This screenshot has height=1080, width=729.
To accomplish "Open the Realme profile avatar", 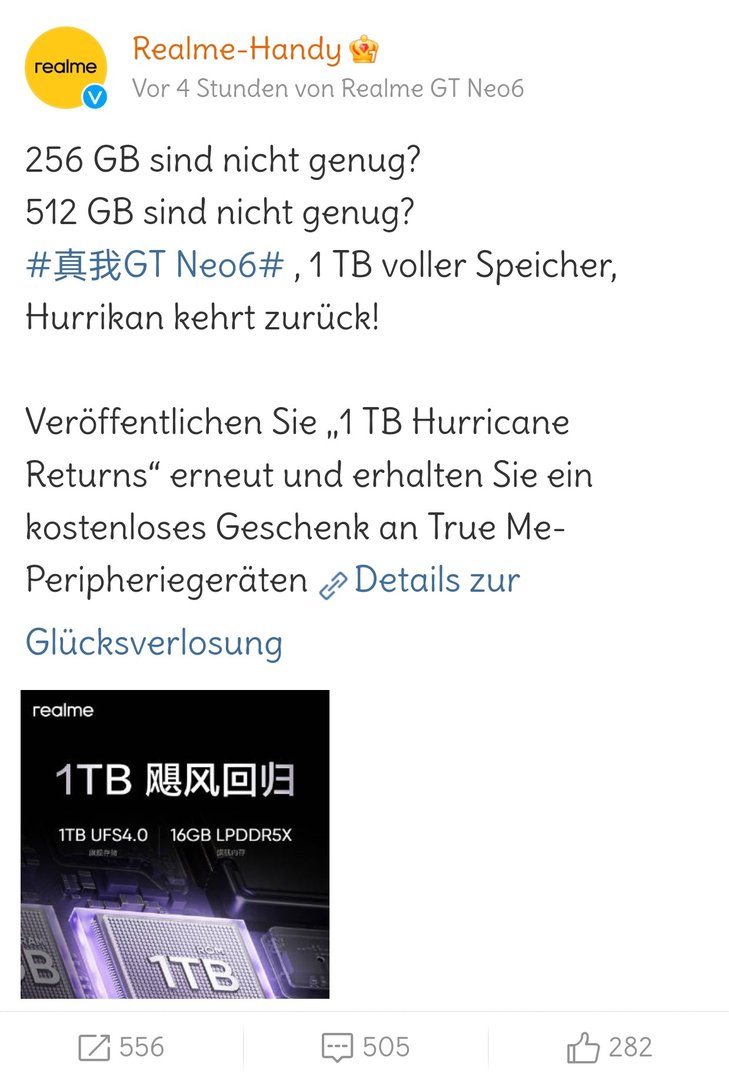I will (66, 68).
